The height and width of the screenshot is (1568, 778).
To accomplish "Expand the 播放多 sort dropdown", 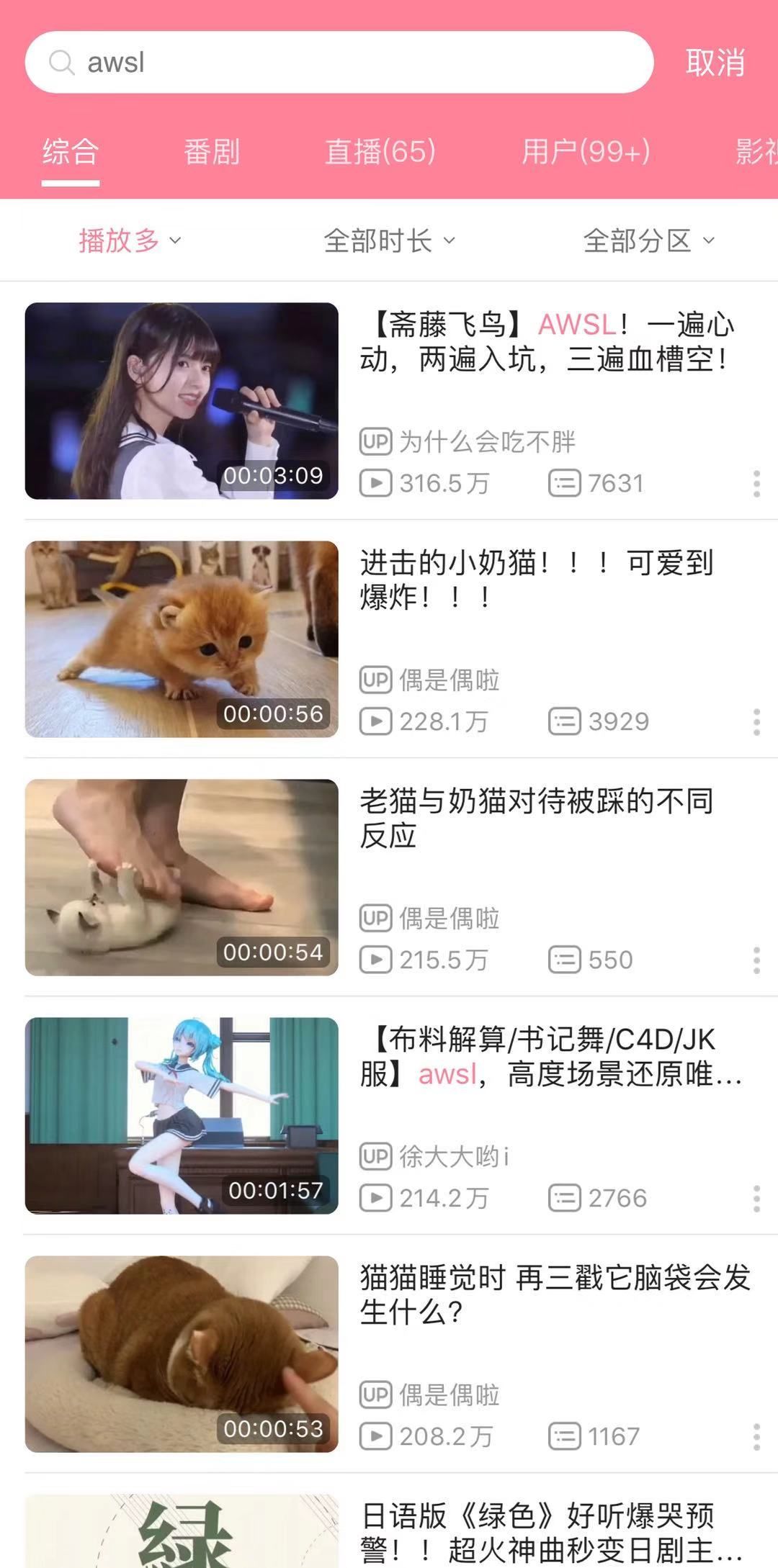I will 130,240.
